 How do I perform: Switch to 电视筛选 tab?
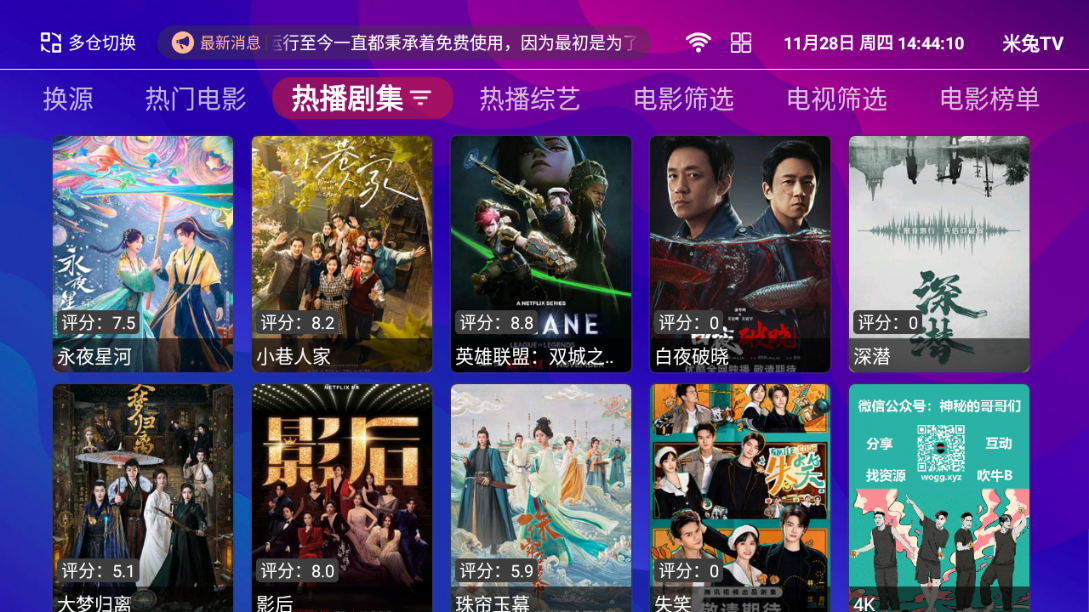tap(836, 99)
